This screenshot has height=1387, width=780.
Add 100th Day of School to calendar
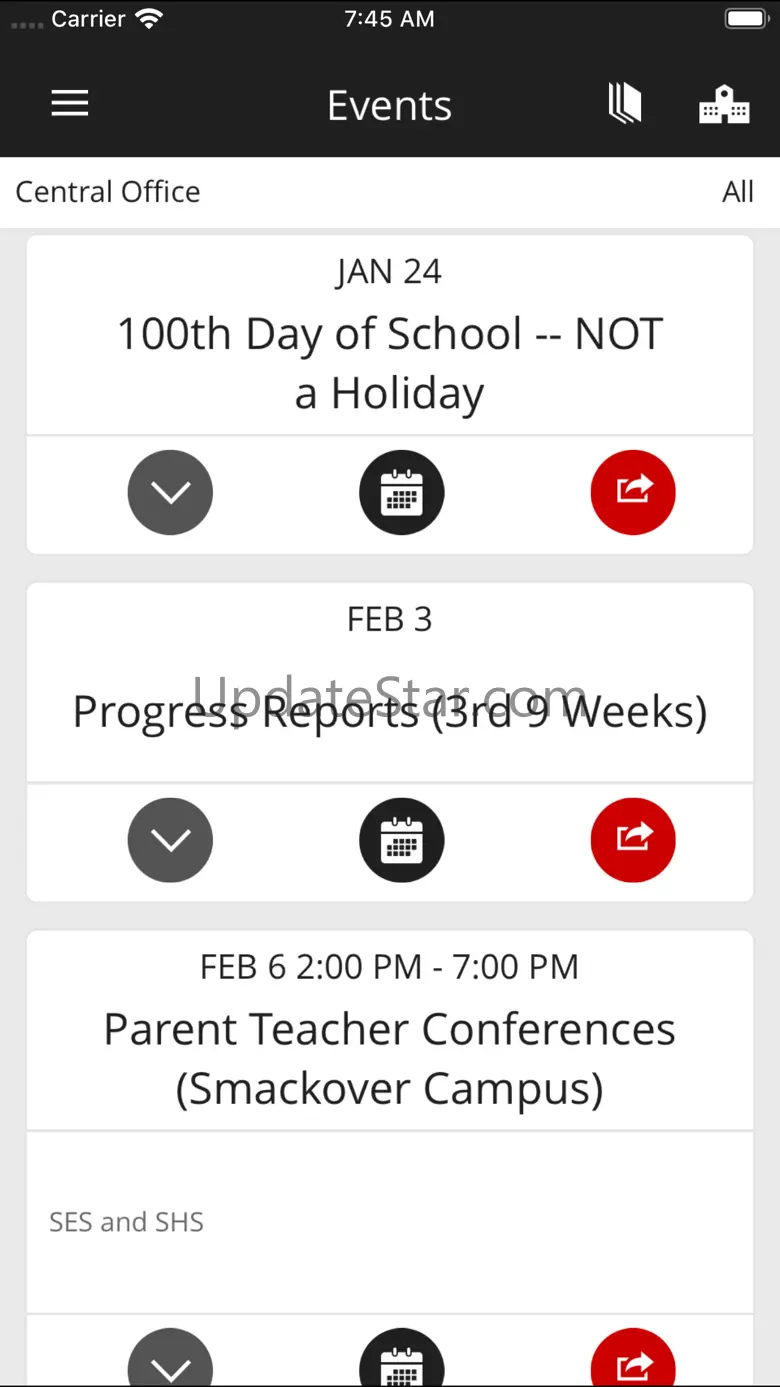click(x=402, y=492)
